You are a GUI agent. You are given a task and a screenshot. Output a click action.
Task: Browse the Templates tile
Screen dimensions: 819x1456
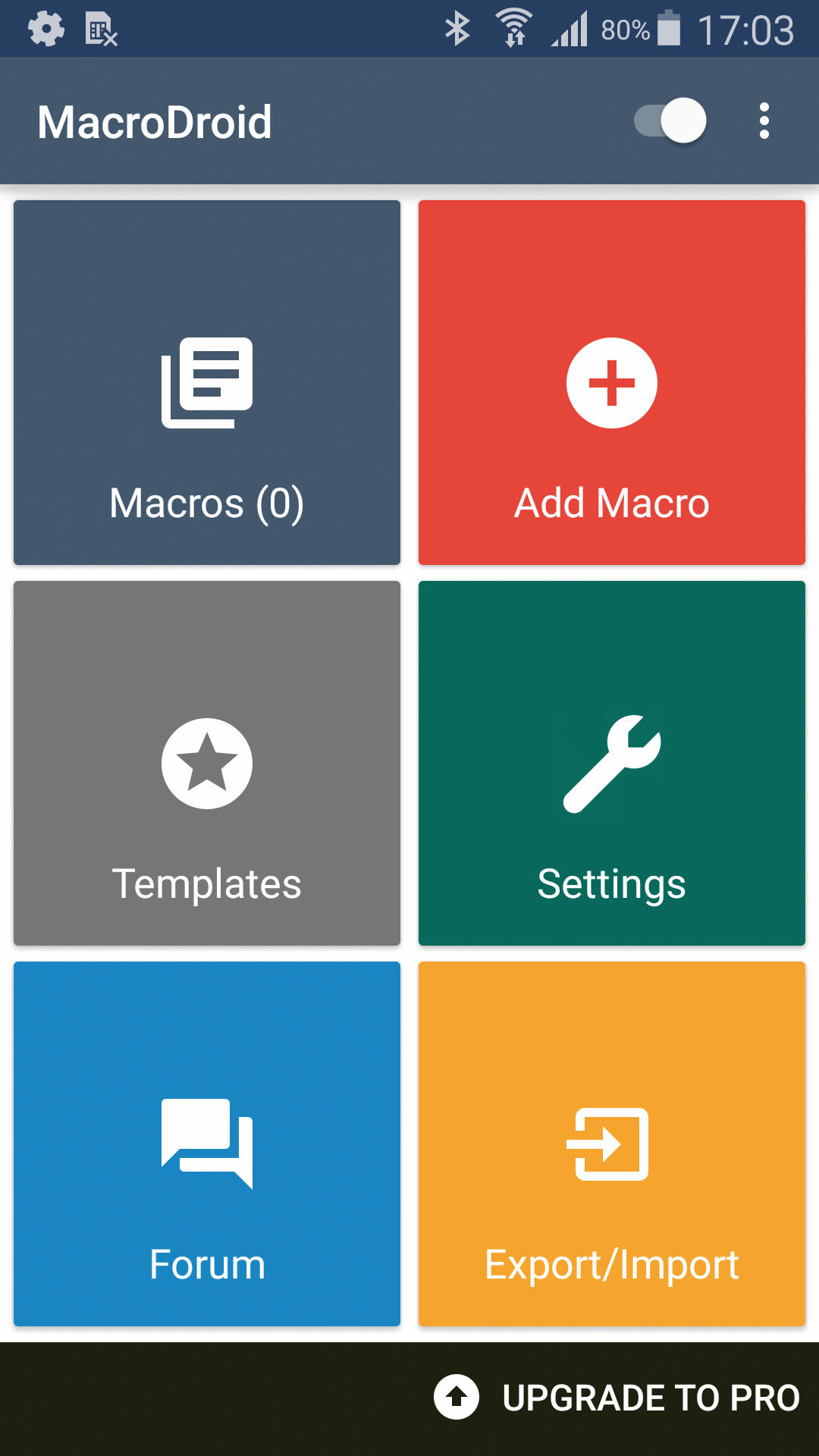click(x=207, y=763)
